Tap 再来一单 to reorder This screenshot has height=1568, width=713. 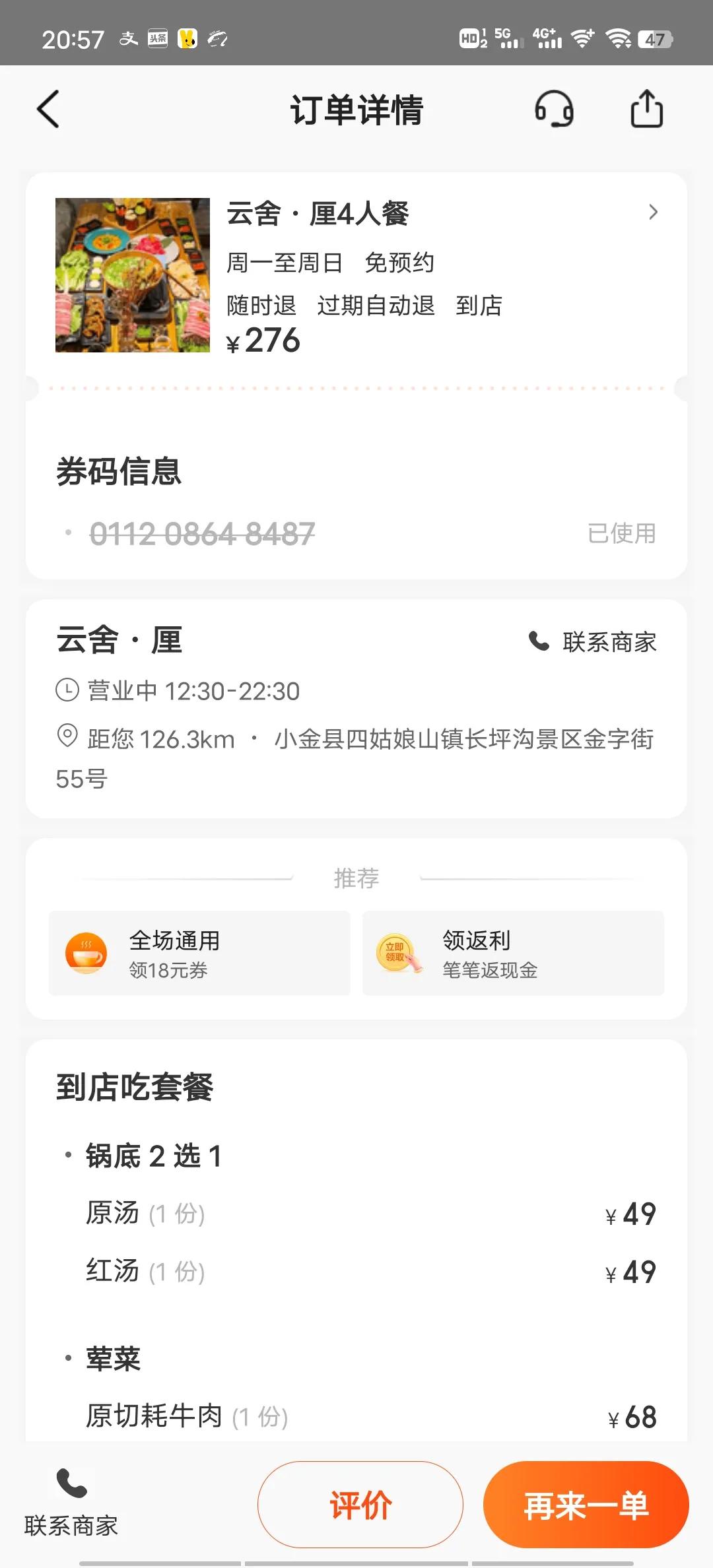(x=585, y=1505)
